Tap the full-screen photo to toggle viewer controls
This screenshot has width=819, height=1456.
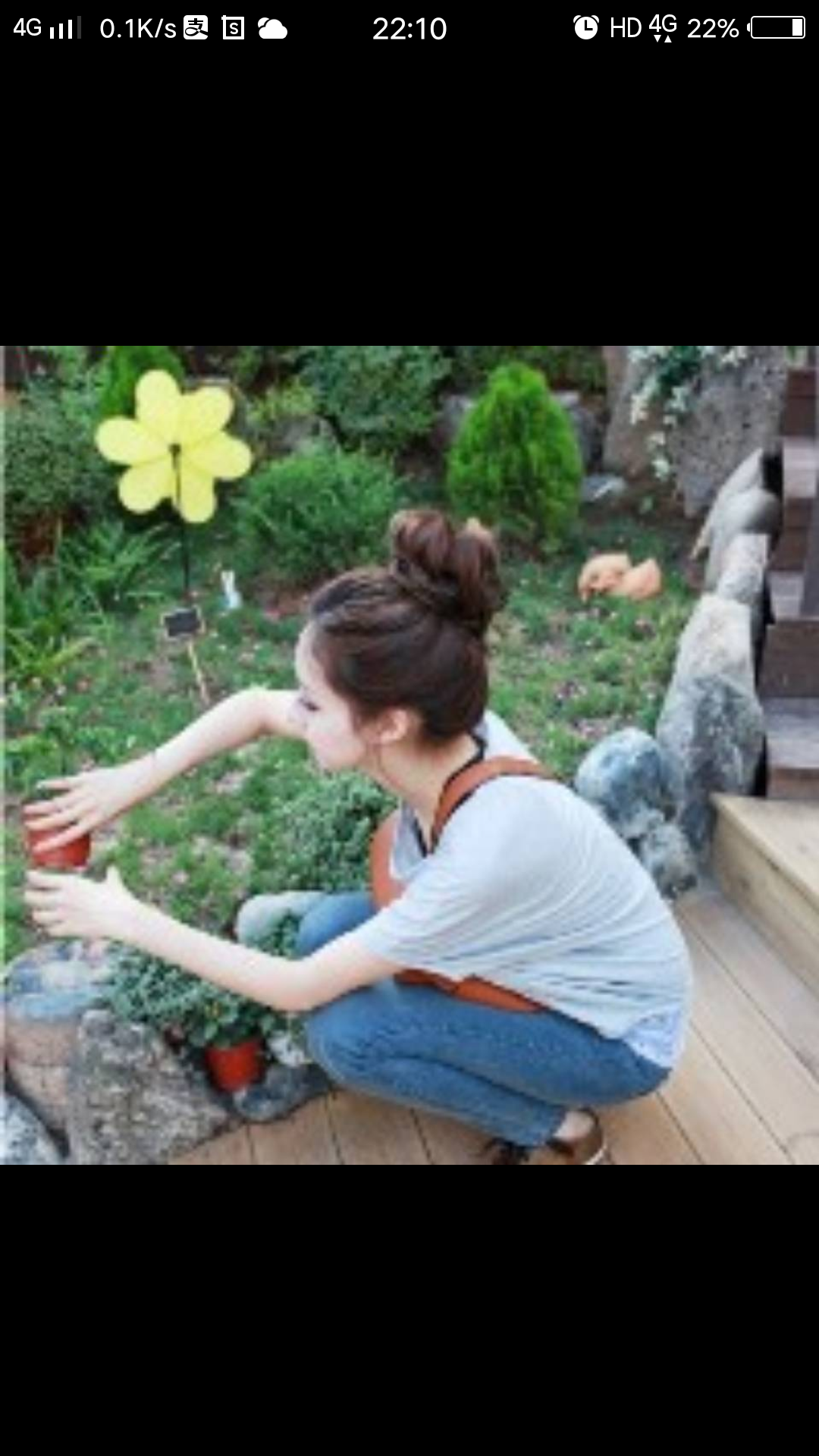tap(409, 755)
